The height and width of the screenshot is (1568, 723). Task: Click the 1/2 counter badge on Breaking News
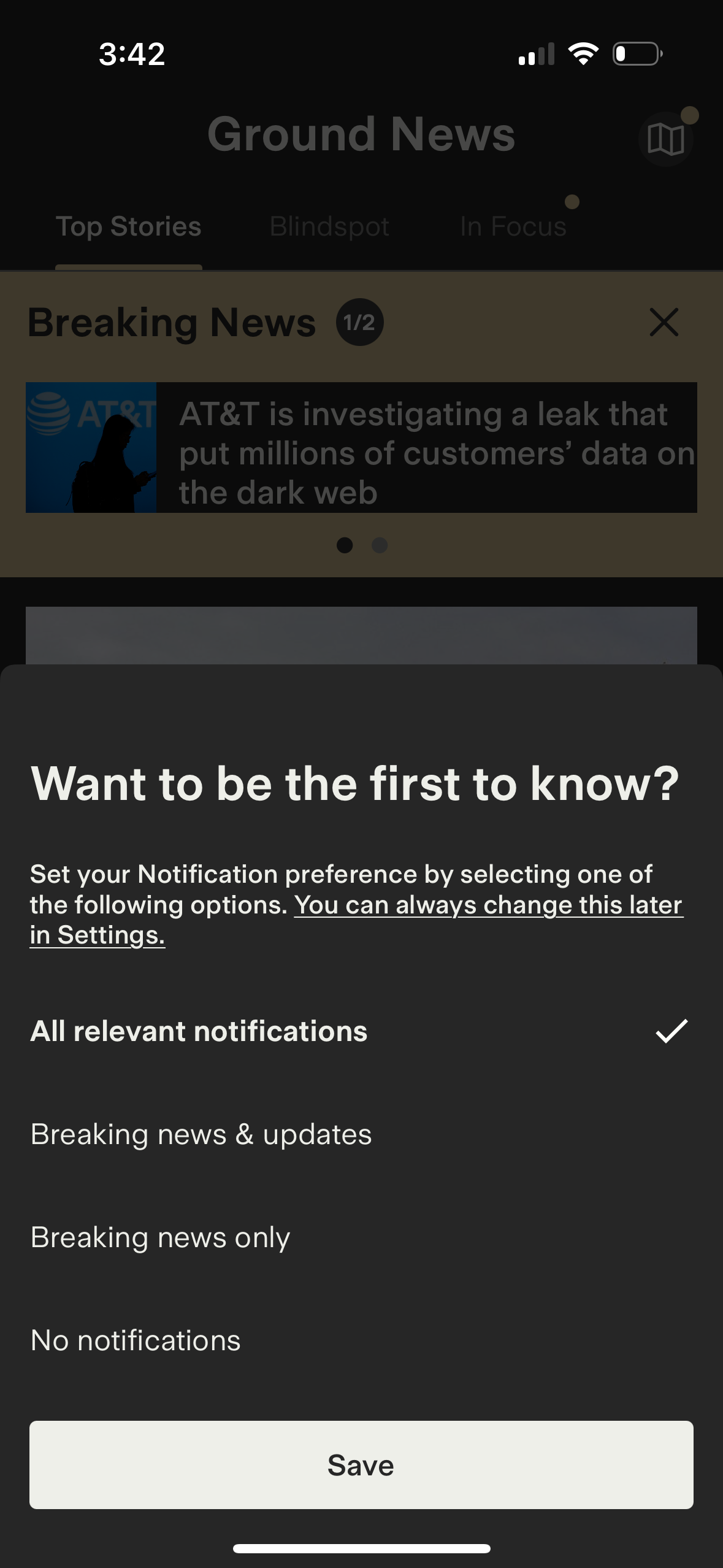[358, 321]
